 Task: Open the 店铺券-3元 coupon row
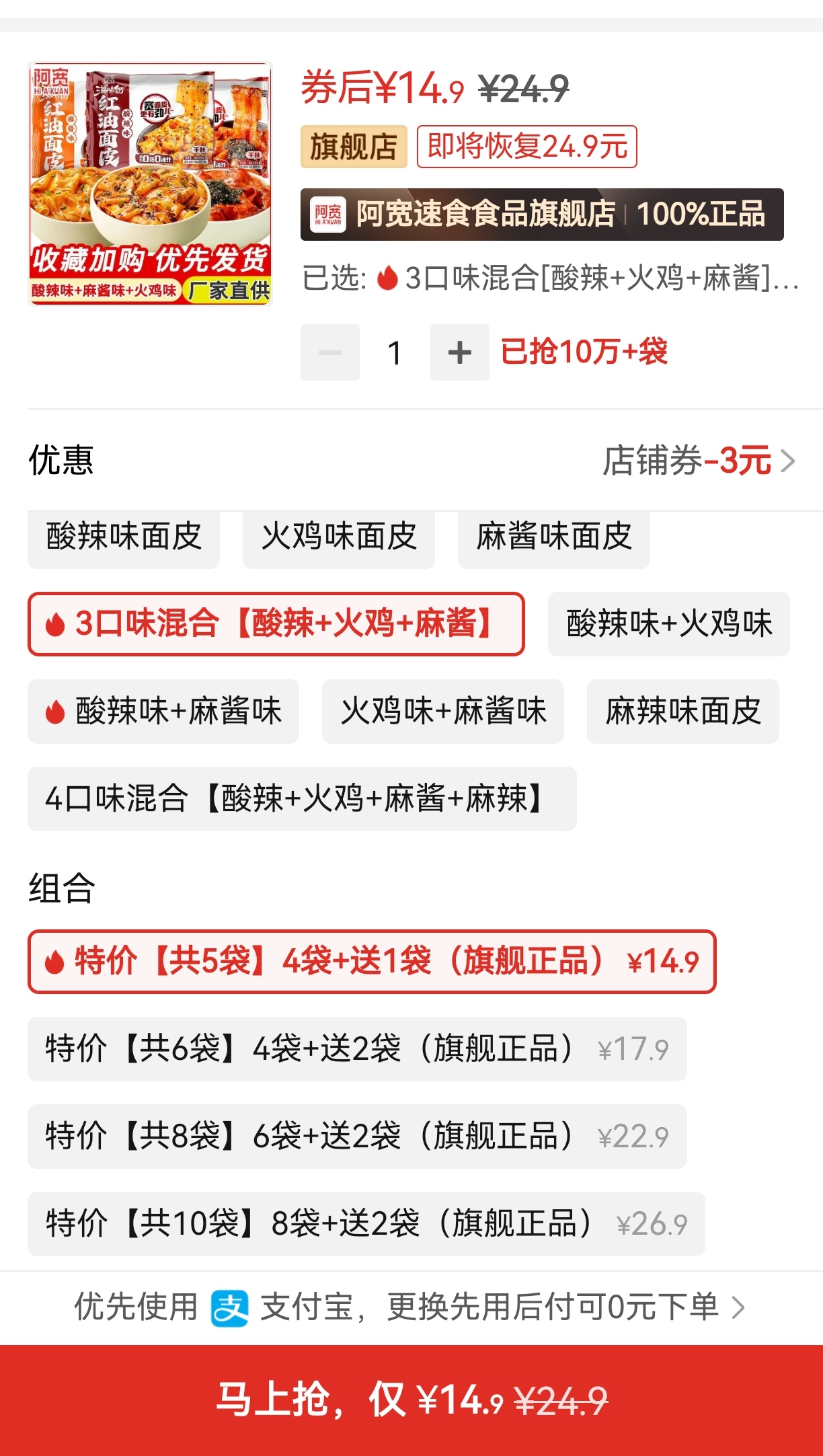click(x=698, y=461)
